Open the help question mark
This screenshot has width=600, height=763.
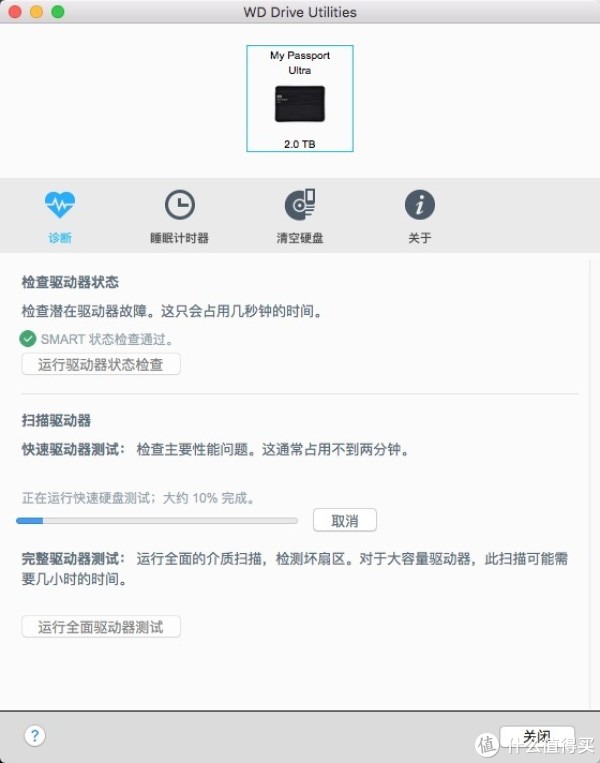point(35,736)
